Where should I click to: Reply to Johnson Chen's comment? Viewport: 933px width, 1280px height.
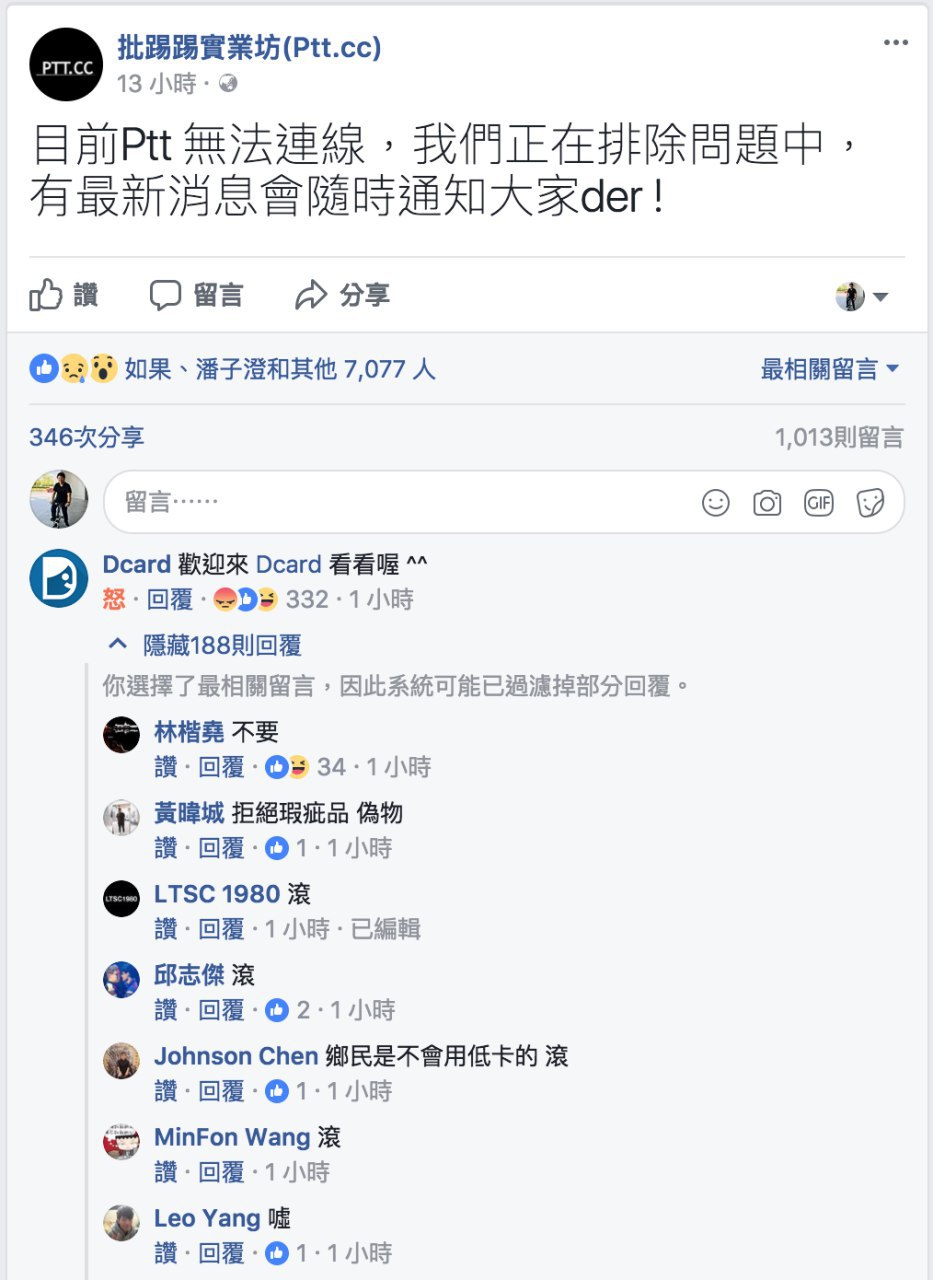(x=221, y=1091)
